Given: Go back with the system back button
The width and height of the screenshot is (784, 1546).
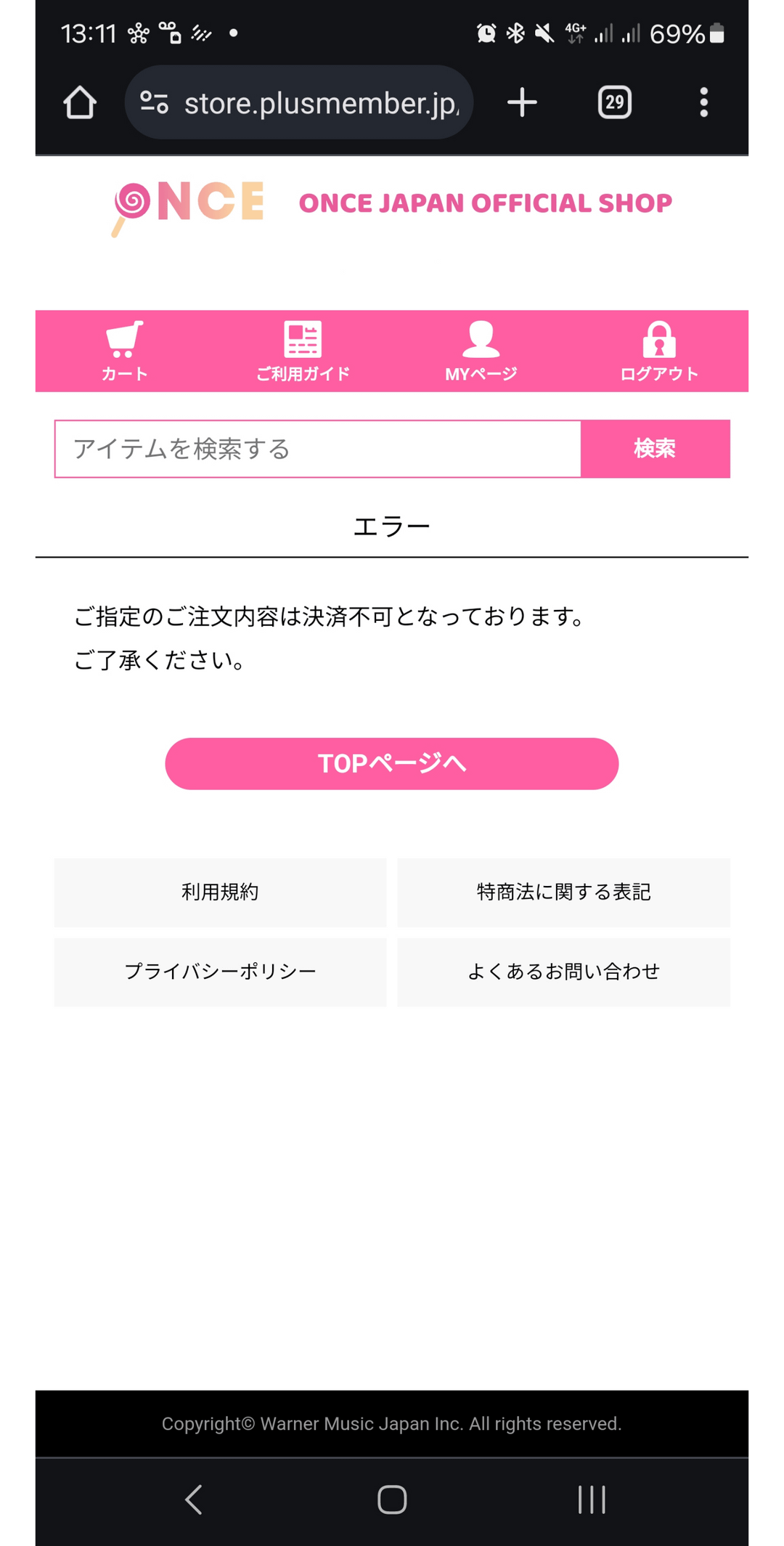Looking at the screenshot, I should 193,1500.
